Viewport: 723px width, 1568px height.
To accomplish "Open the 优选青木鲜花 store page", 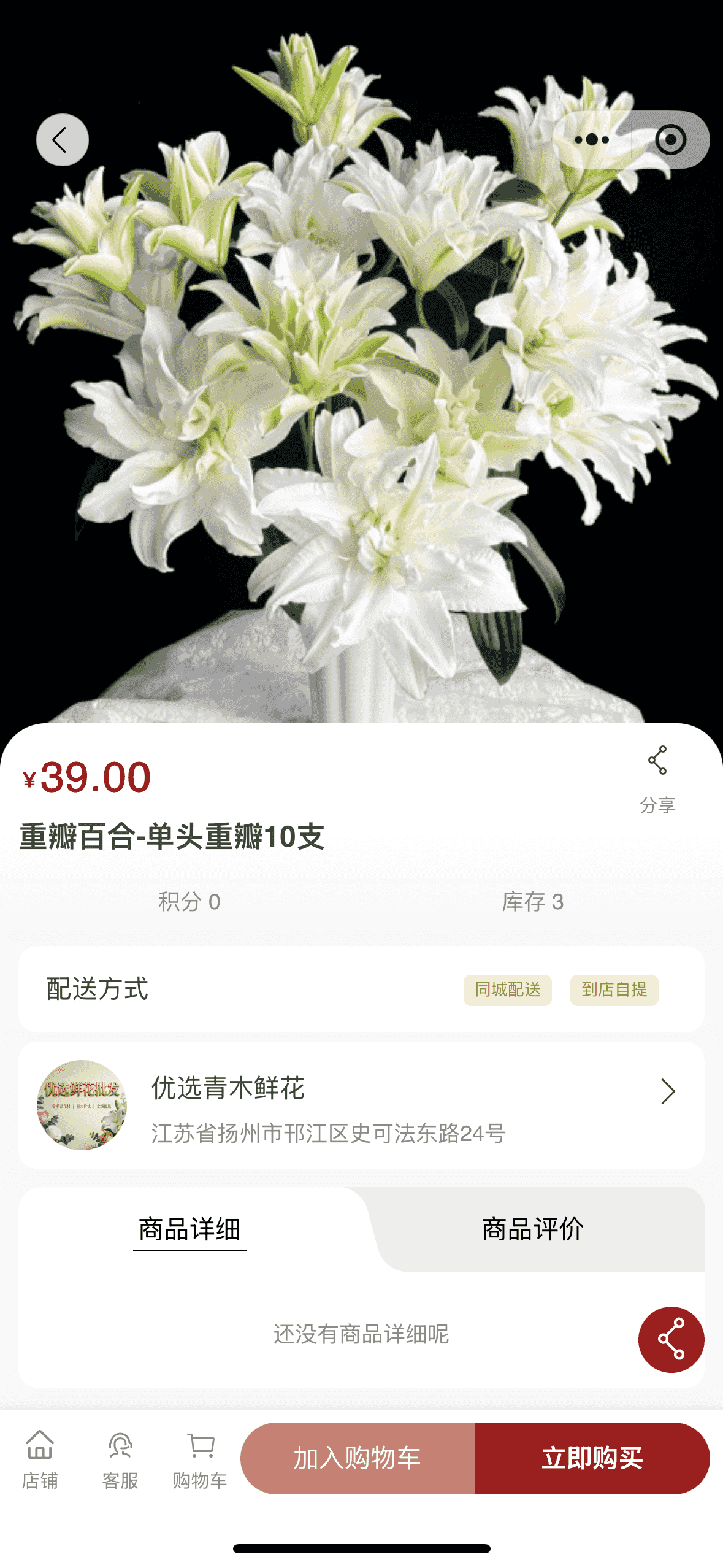I will 361,1105.
